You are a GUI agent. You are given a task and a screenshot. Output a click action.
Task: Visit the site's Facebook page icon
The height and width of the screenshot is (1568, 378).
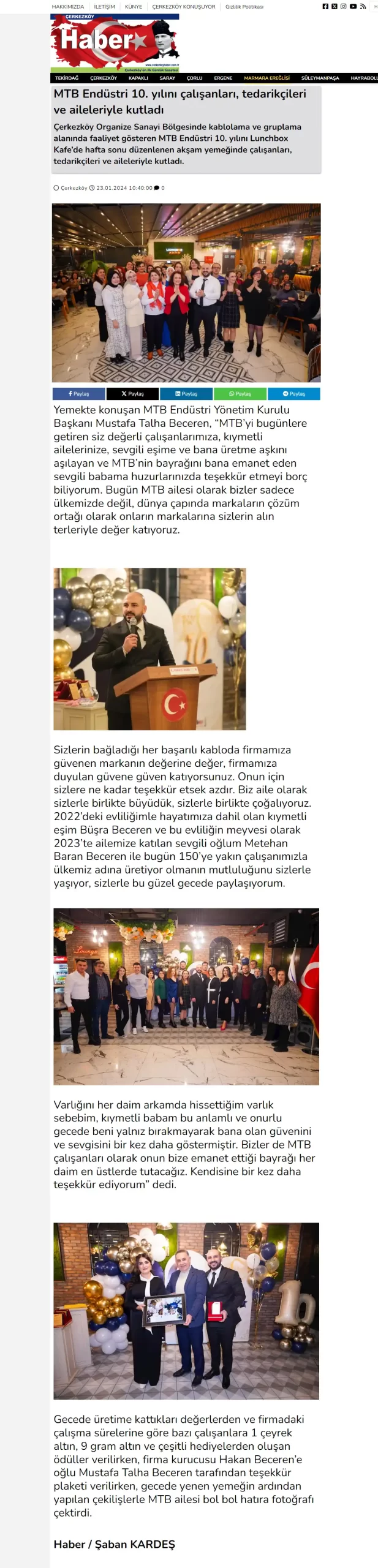click(x=325, y=7)
